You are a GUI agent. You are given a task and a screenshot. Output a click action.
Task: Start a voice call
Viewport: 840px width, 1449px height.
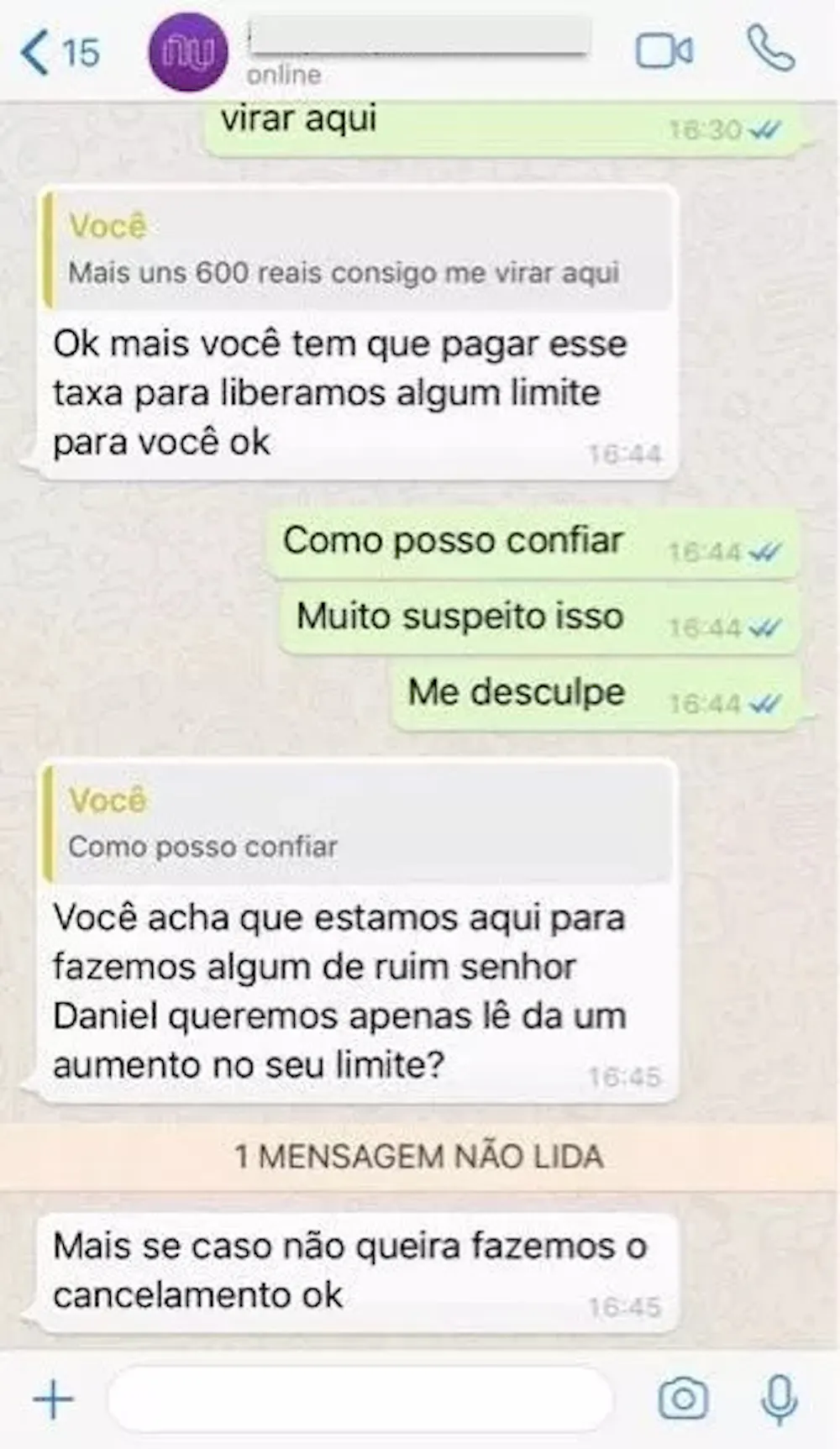pos(769,49)
